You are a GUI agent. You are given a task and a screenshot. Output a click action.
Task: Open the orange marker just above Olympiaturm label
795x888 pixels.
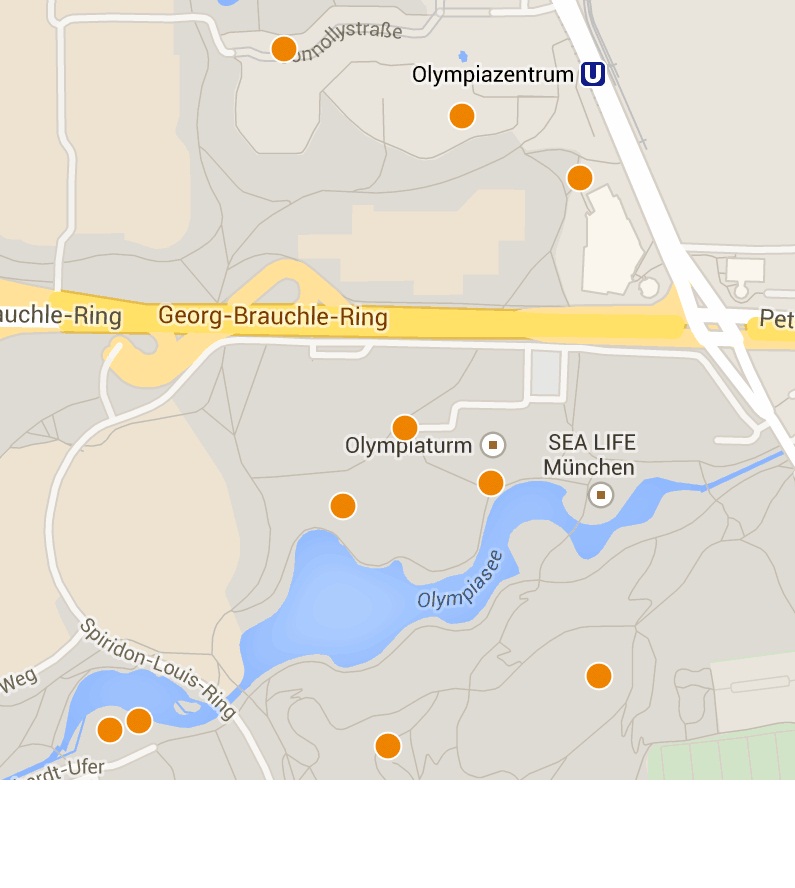coord(404,428)
